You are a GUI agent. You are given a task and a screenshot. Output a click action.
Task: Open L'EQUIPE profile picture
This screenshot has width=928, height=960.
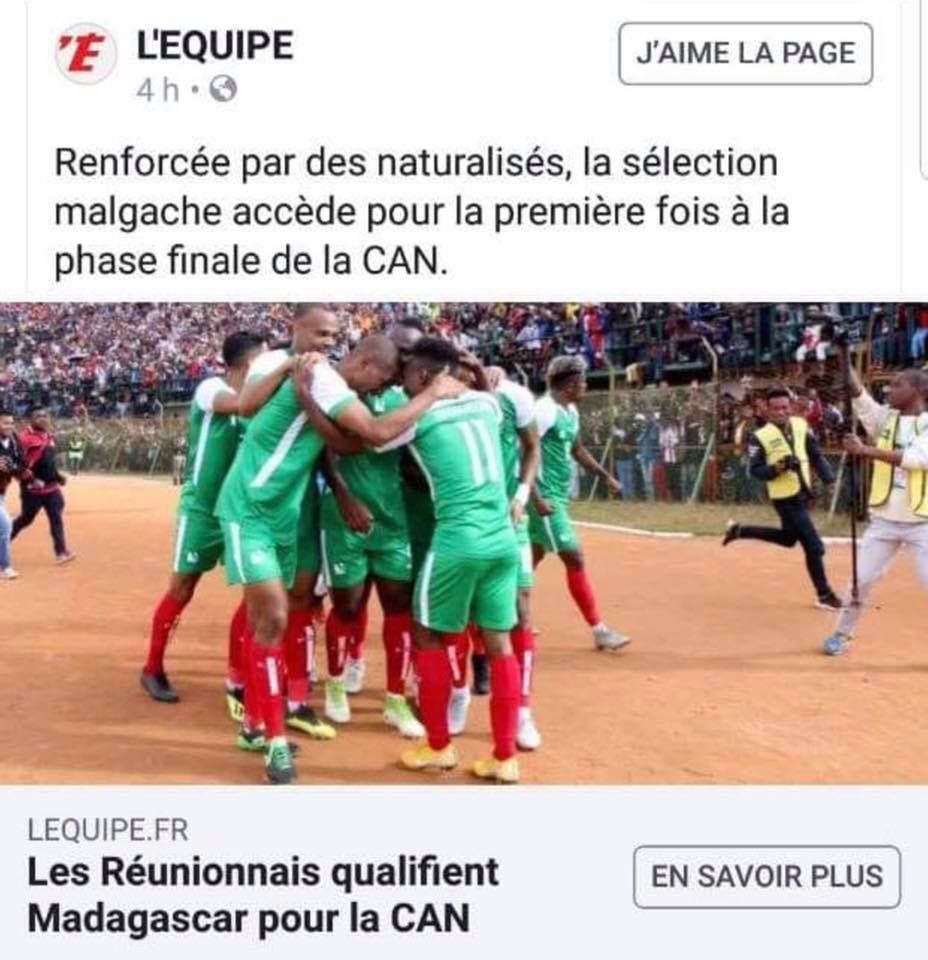tap(85, 53)
